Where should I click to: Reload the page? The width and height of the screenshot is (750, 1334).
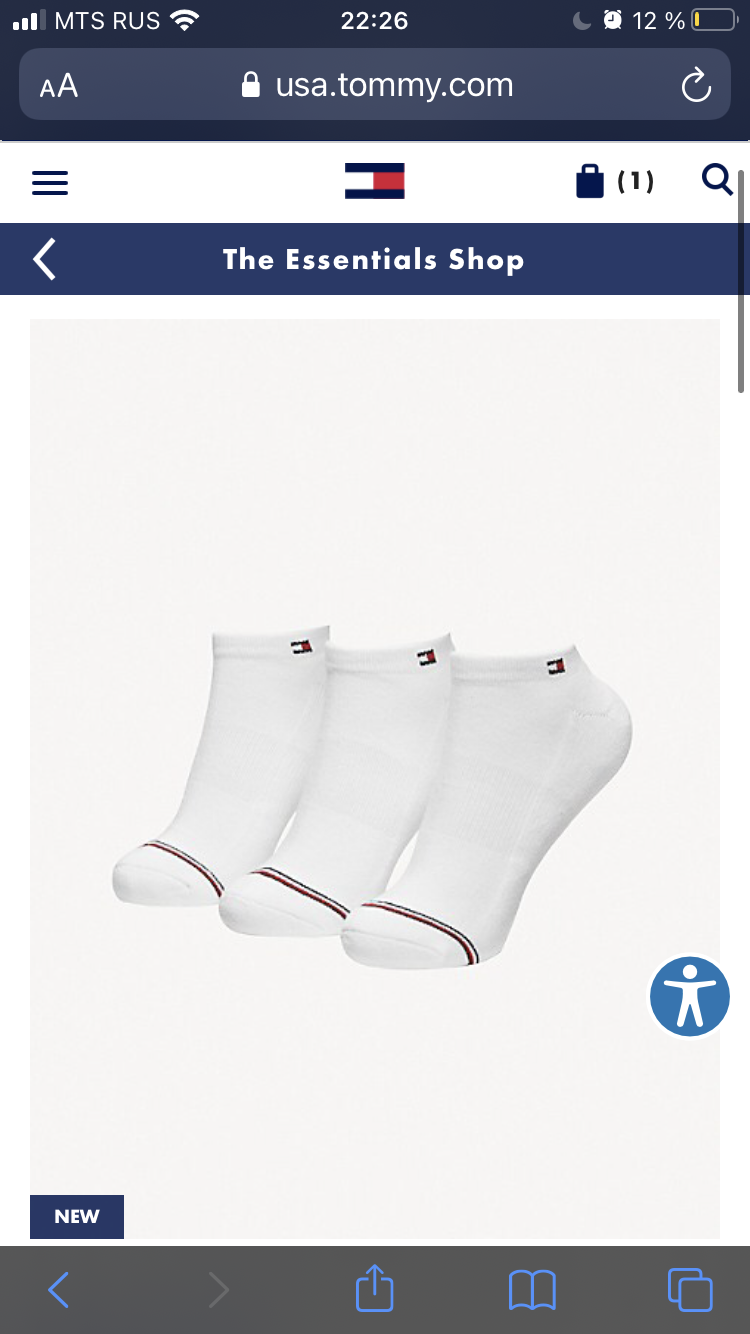click(x=696, y=86)
